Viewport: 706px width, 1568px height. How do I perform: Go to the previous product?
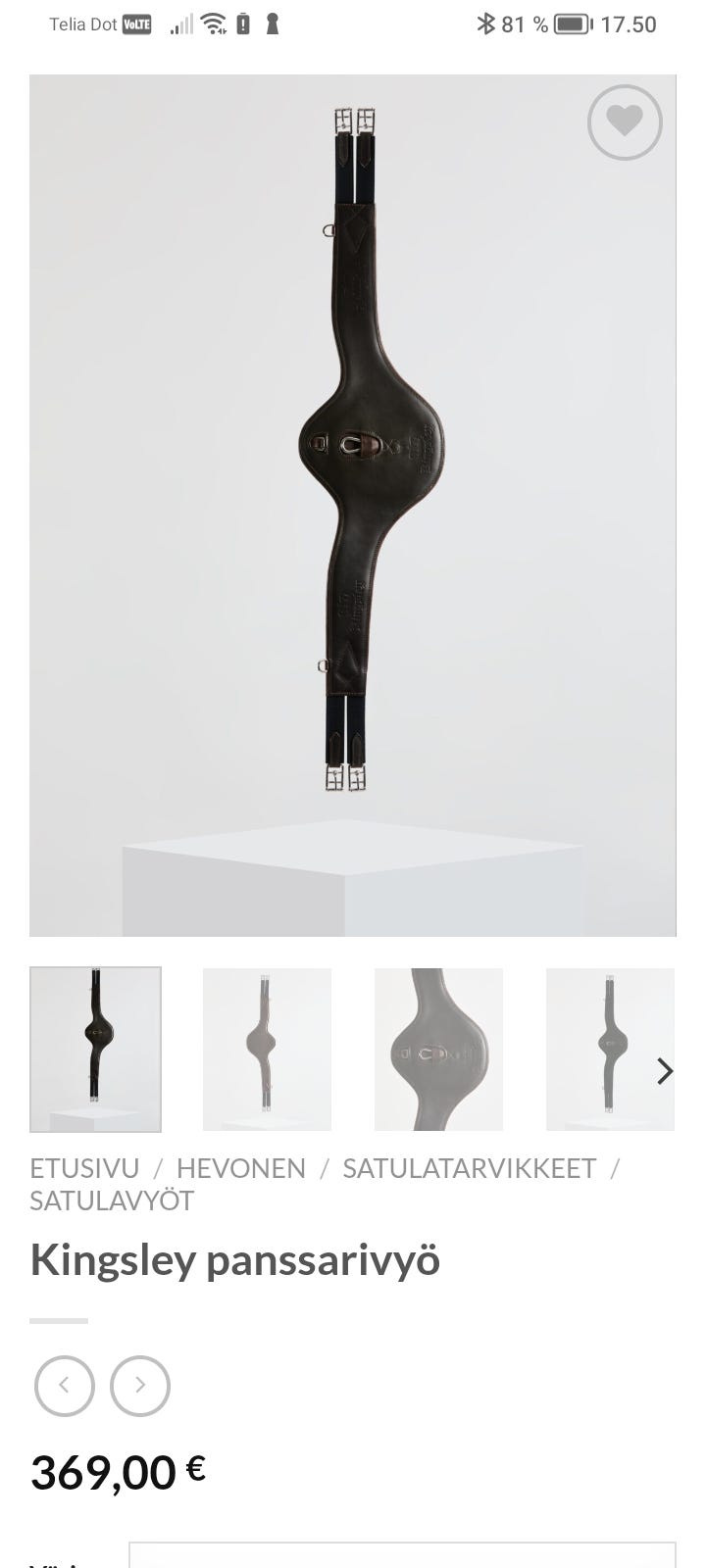click(65, 1385)
